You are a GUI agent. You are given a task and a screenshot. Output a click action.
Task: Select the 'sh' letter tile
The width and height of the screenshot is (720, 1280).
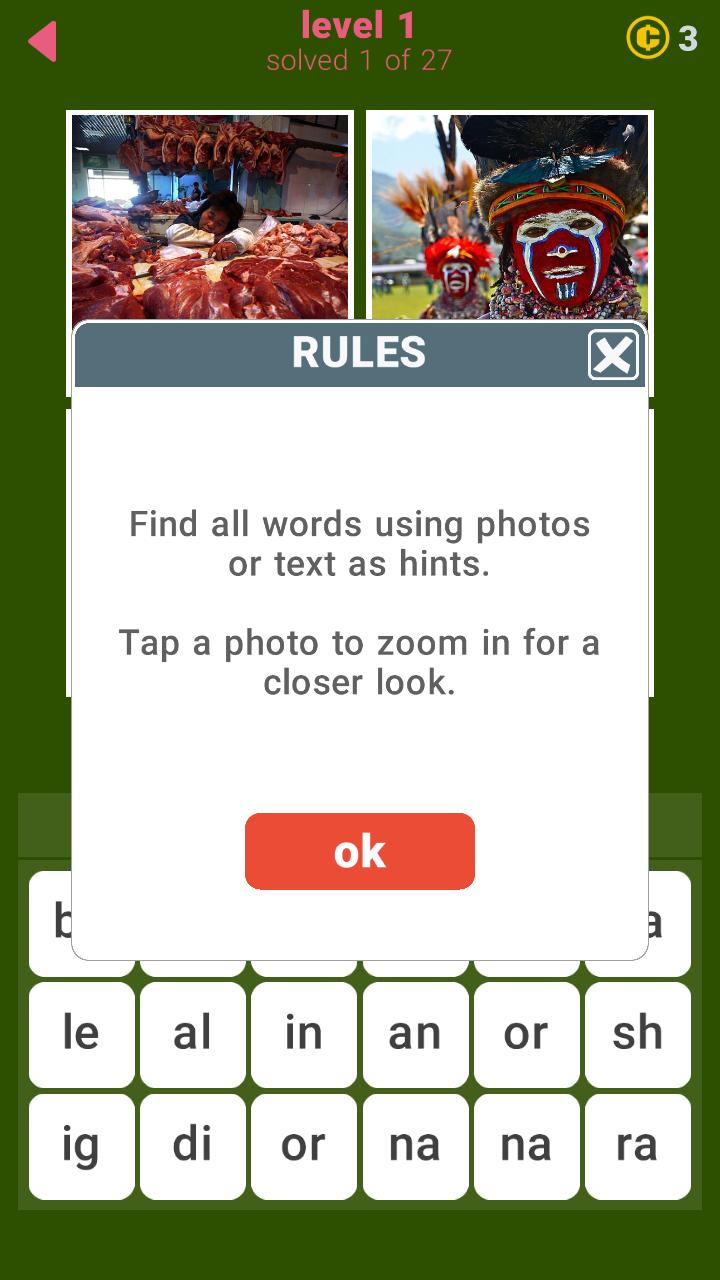637,1034
